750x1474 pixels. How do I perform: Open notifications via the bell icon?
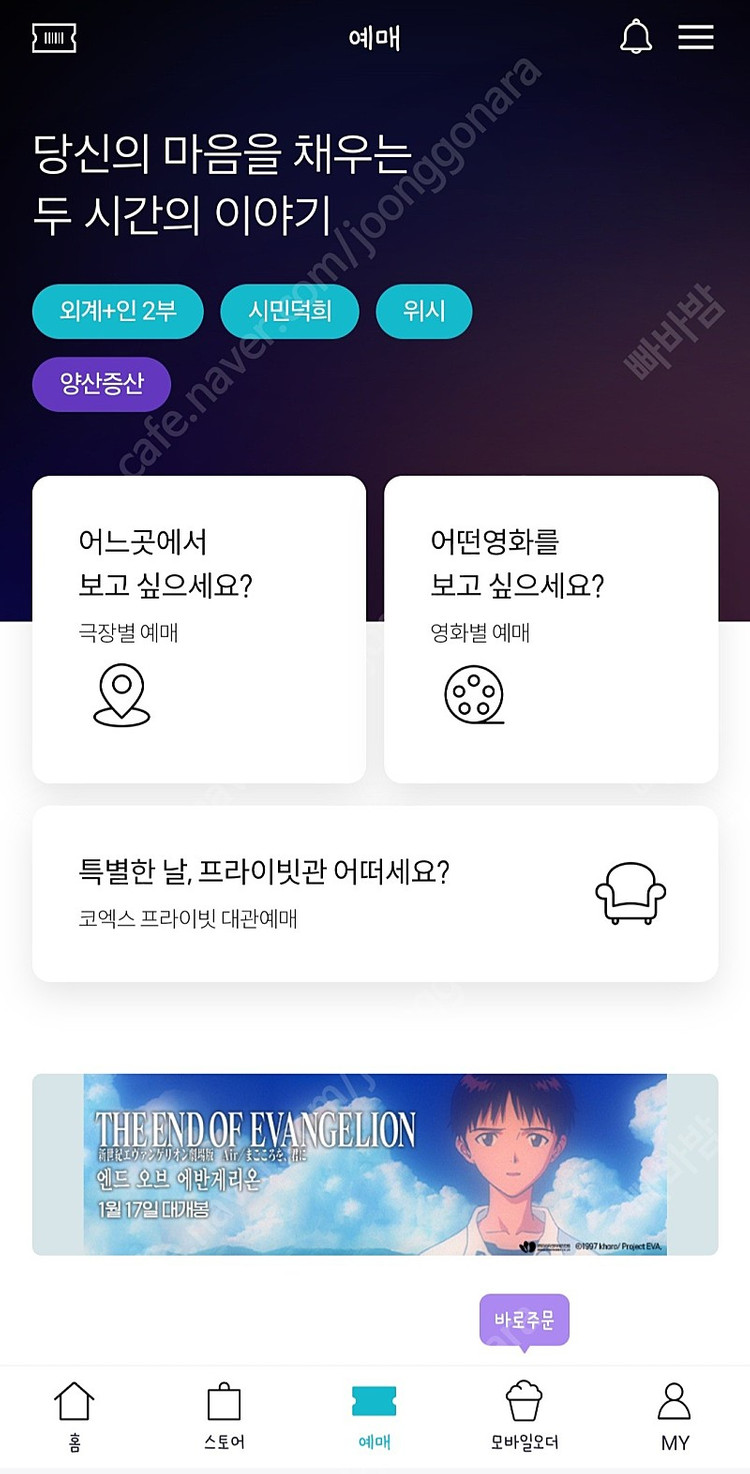(x=635, y=36)
